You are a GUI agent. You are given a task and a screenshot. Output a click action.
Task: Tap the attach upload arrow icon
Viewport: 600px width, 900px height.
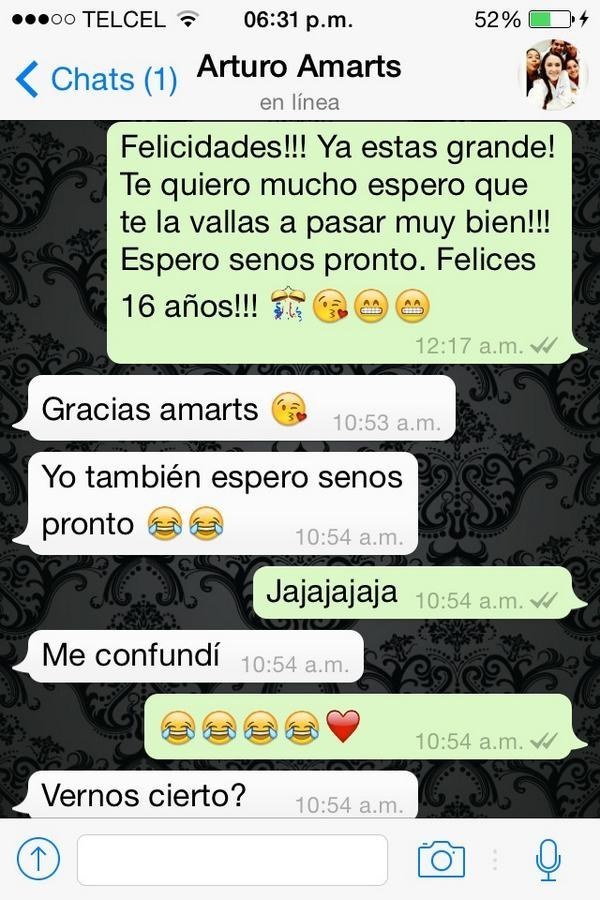click(38, 858)
